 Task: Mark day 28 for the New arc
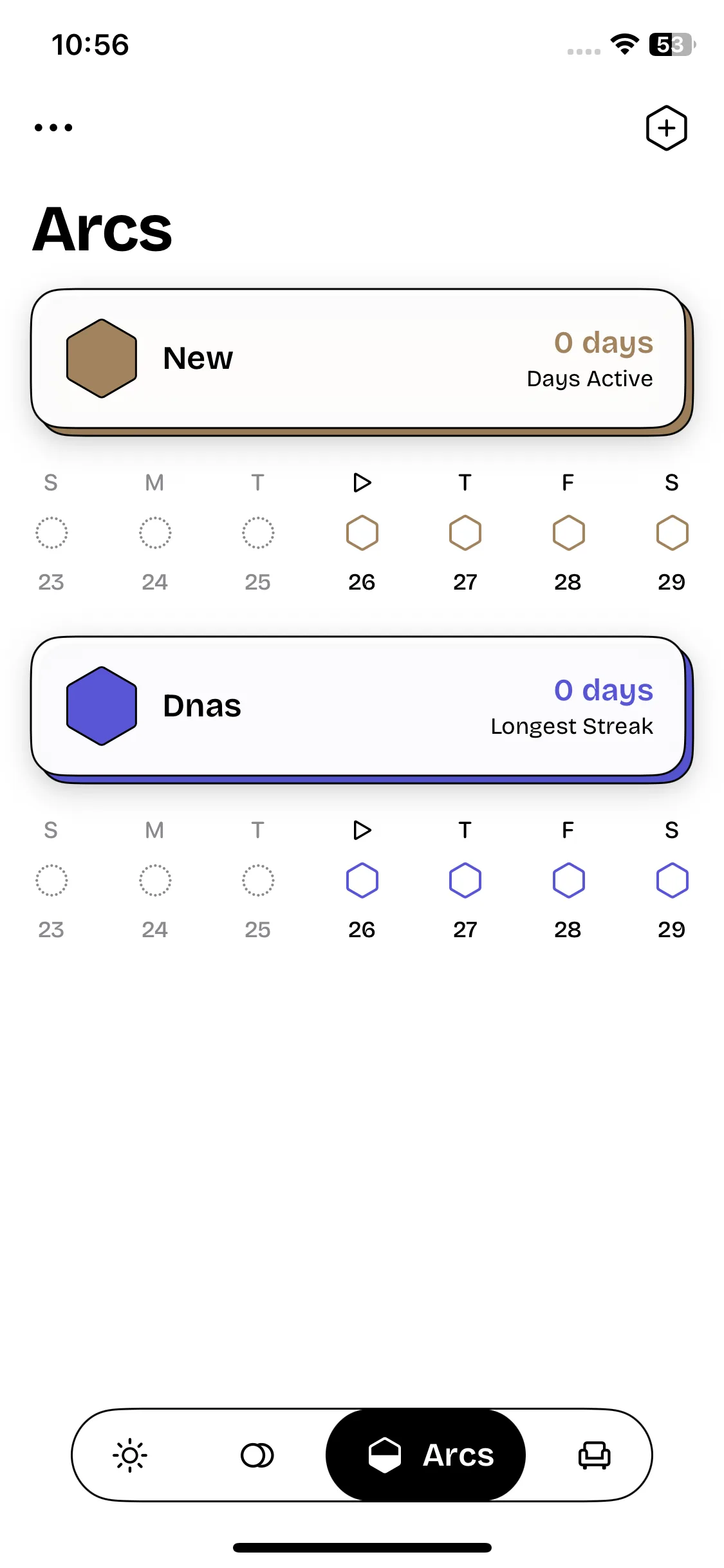coord(568,533)
